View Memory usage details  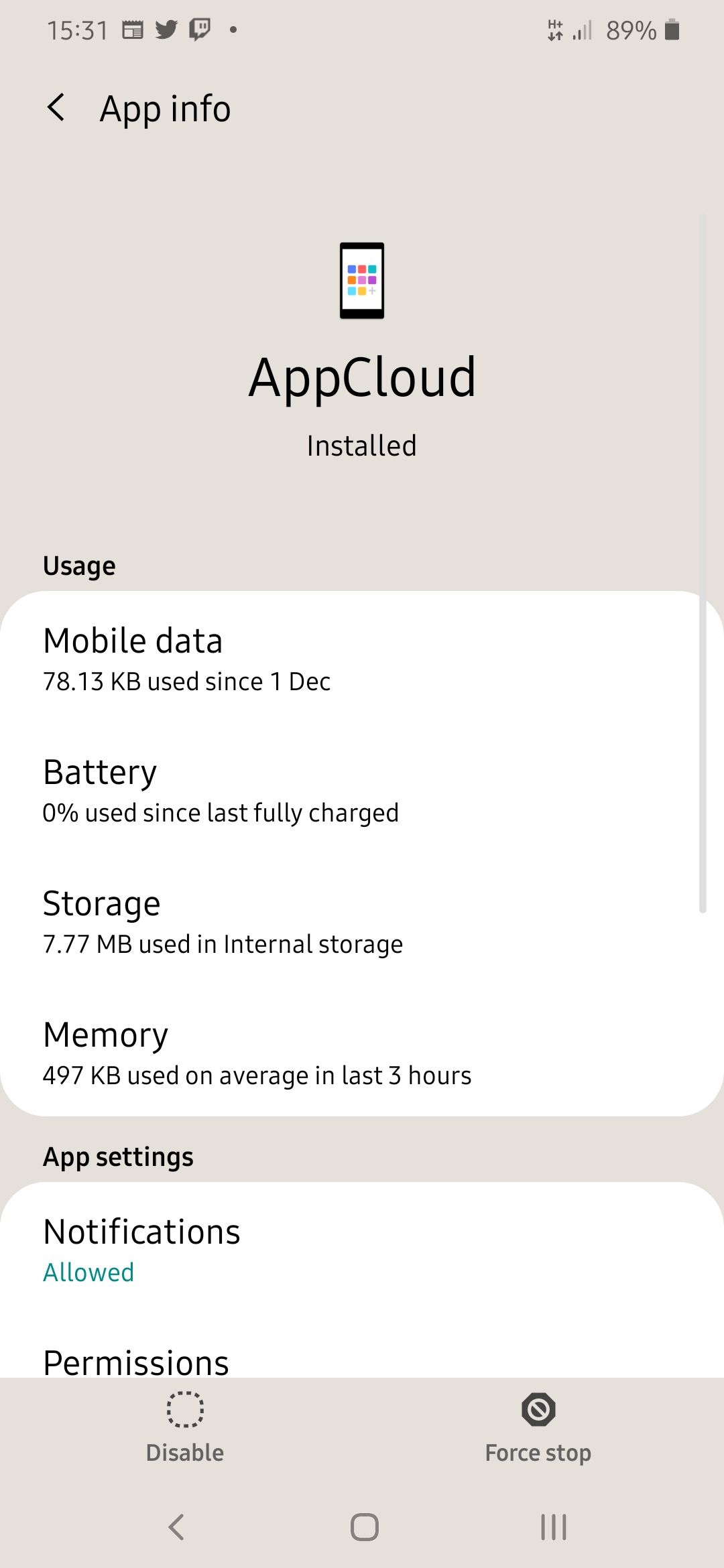362,1052
